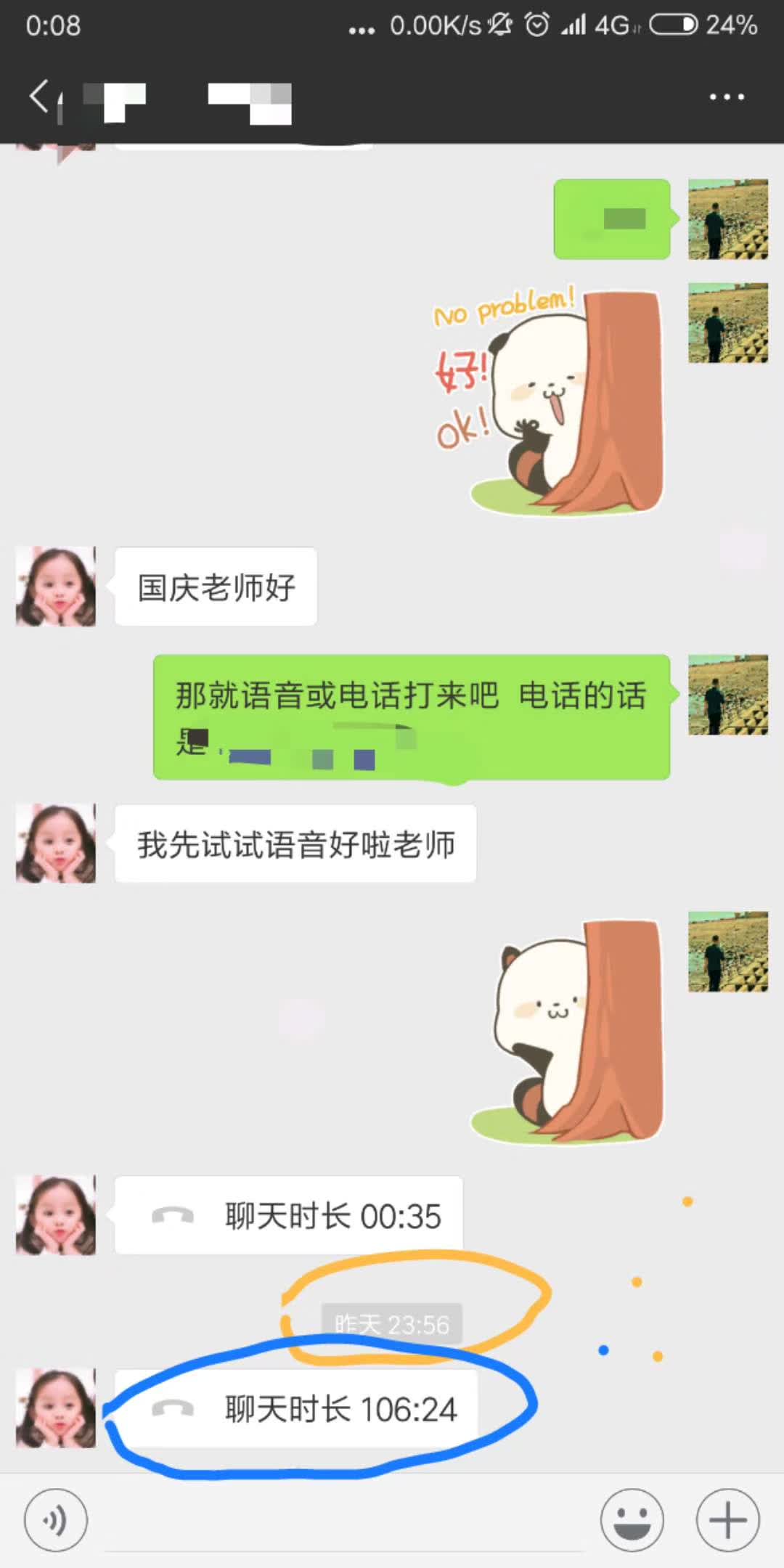
Task: Open my avatar beside the 那就语音或电话 message
Action: pos(727,695)
